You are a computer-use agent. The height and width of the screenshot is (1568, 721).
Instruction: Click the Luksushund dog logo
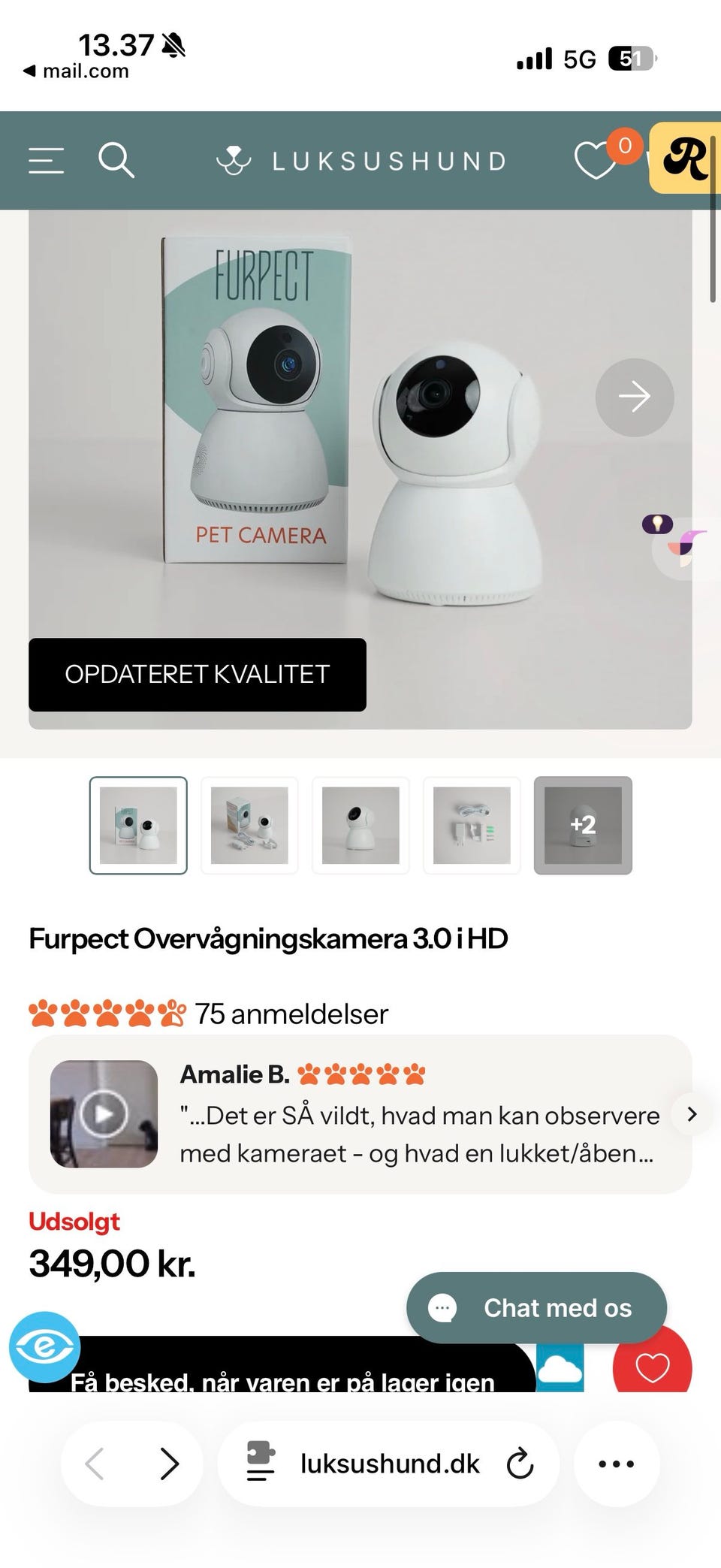pos(234,159)
